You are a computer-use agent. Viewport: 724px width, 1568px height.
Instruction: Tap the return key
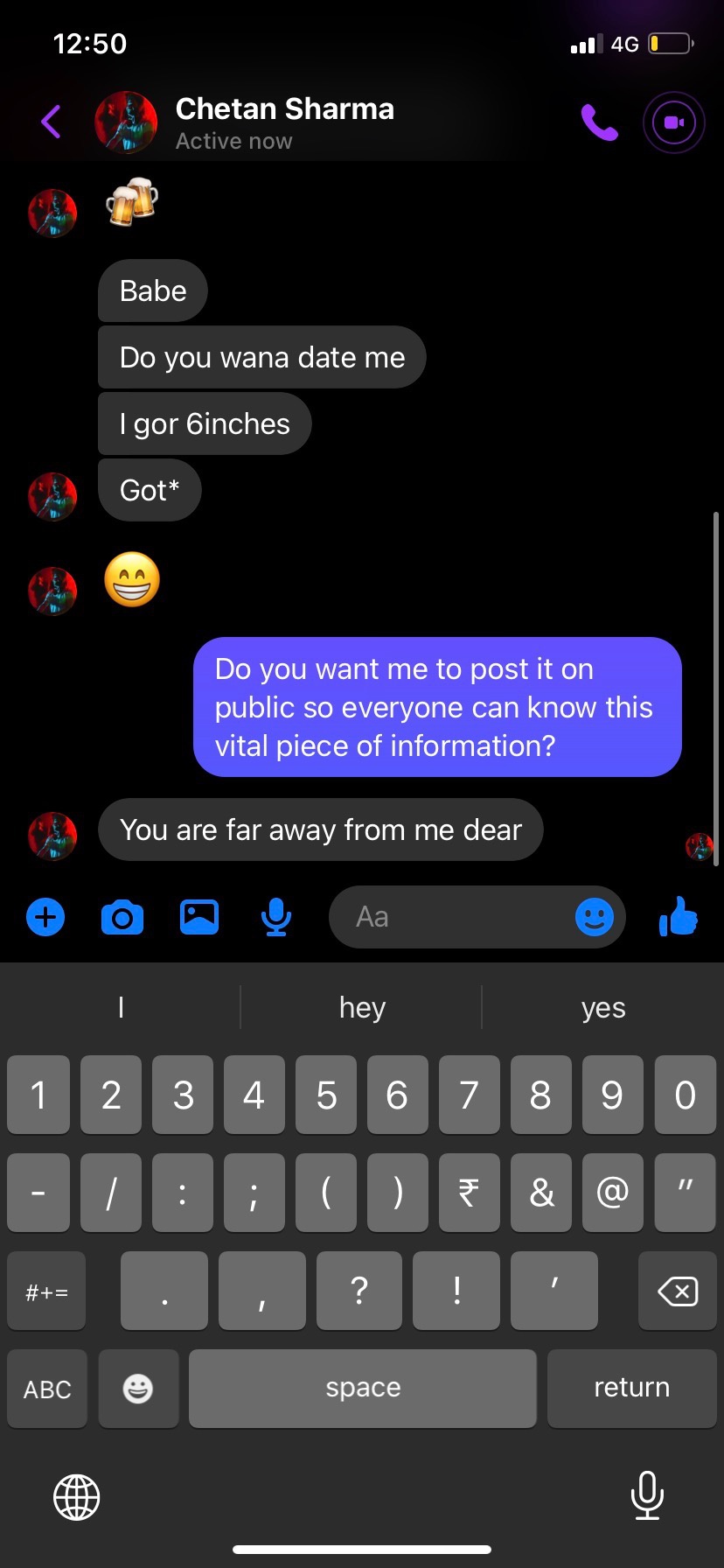[x=631, y=1389]
